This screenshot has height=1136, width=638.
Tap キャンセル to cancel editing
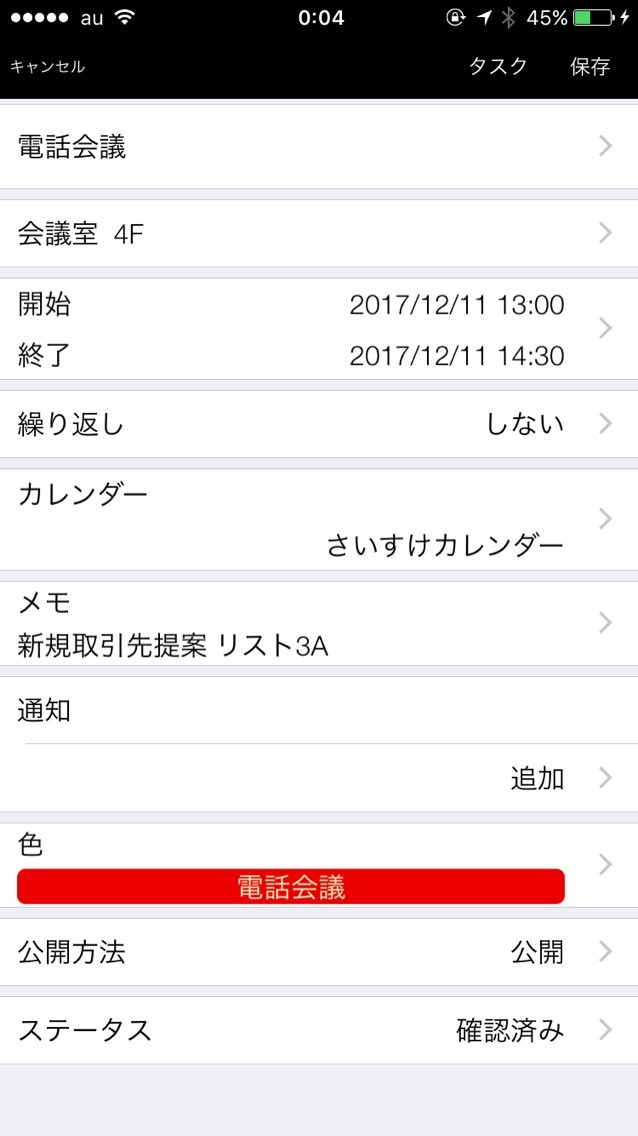click(48, 67)
